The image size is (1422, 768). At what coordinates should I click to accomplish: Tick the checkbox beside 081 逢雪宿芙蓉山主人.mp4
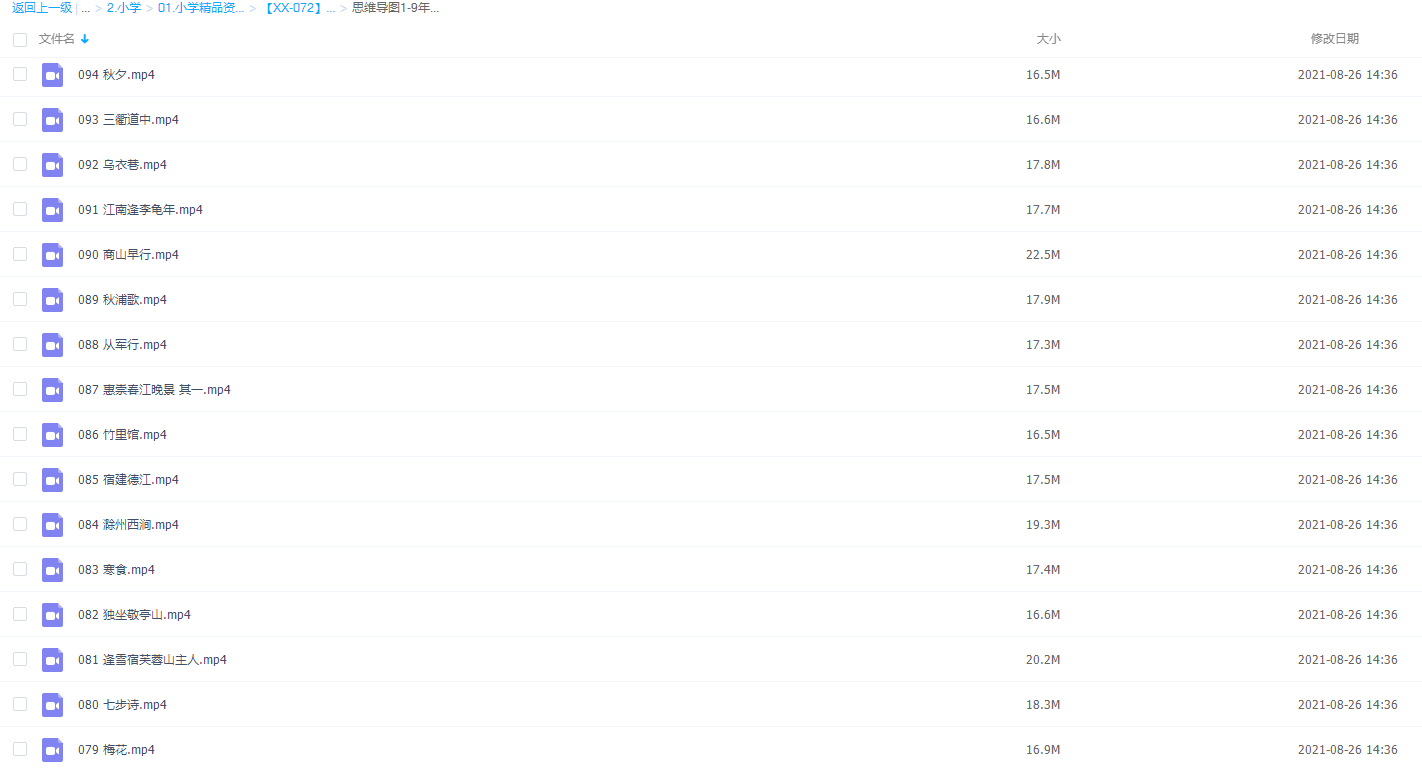click(x=20, y=659)
